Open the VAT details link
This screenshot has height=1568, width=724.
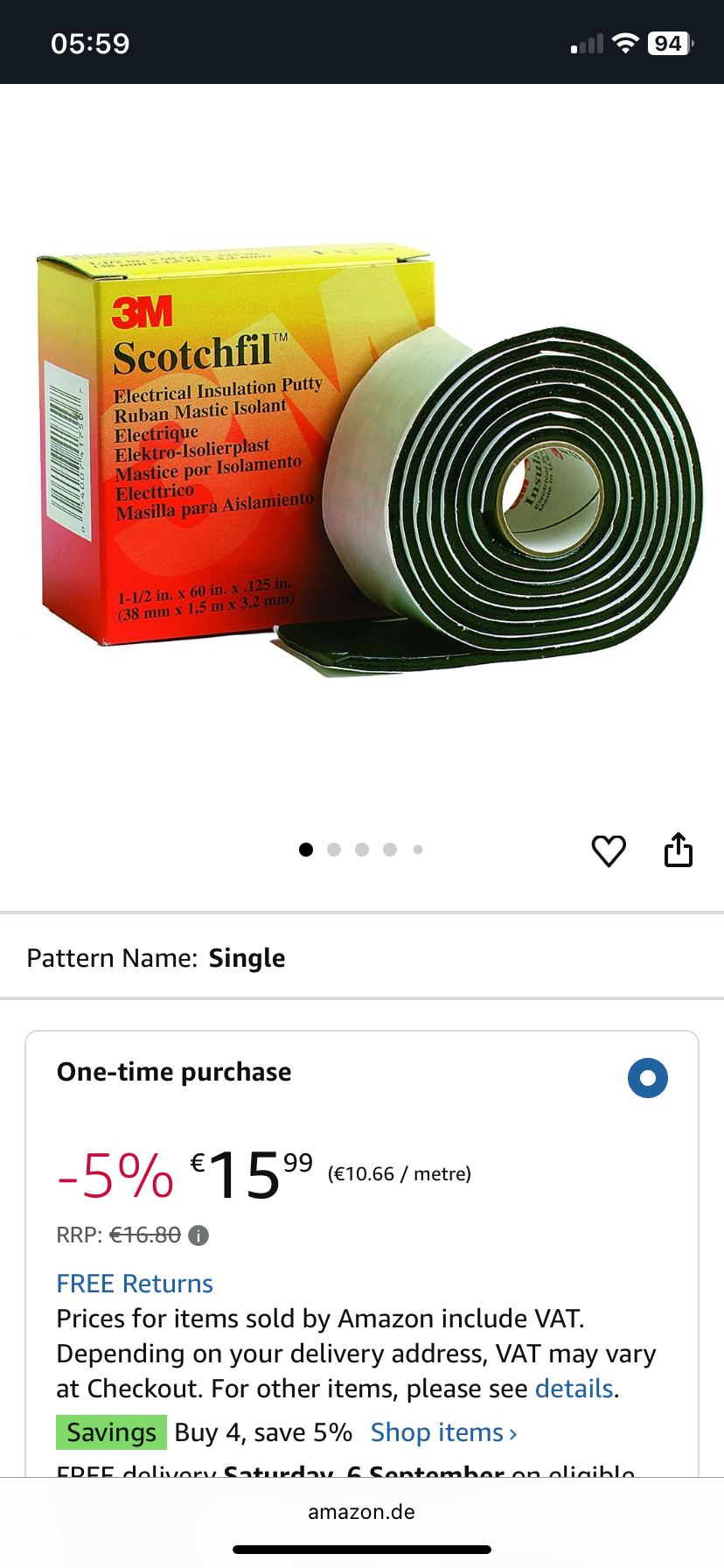[x=574, y=1389]
